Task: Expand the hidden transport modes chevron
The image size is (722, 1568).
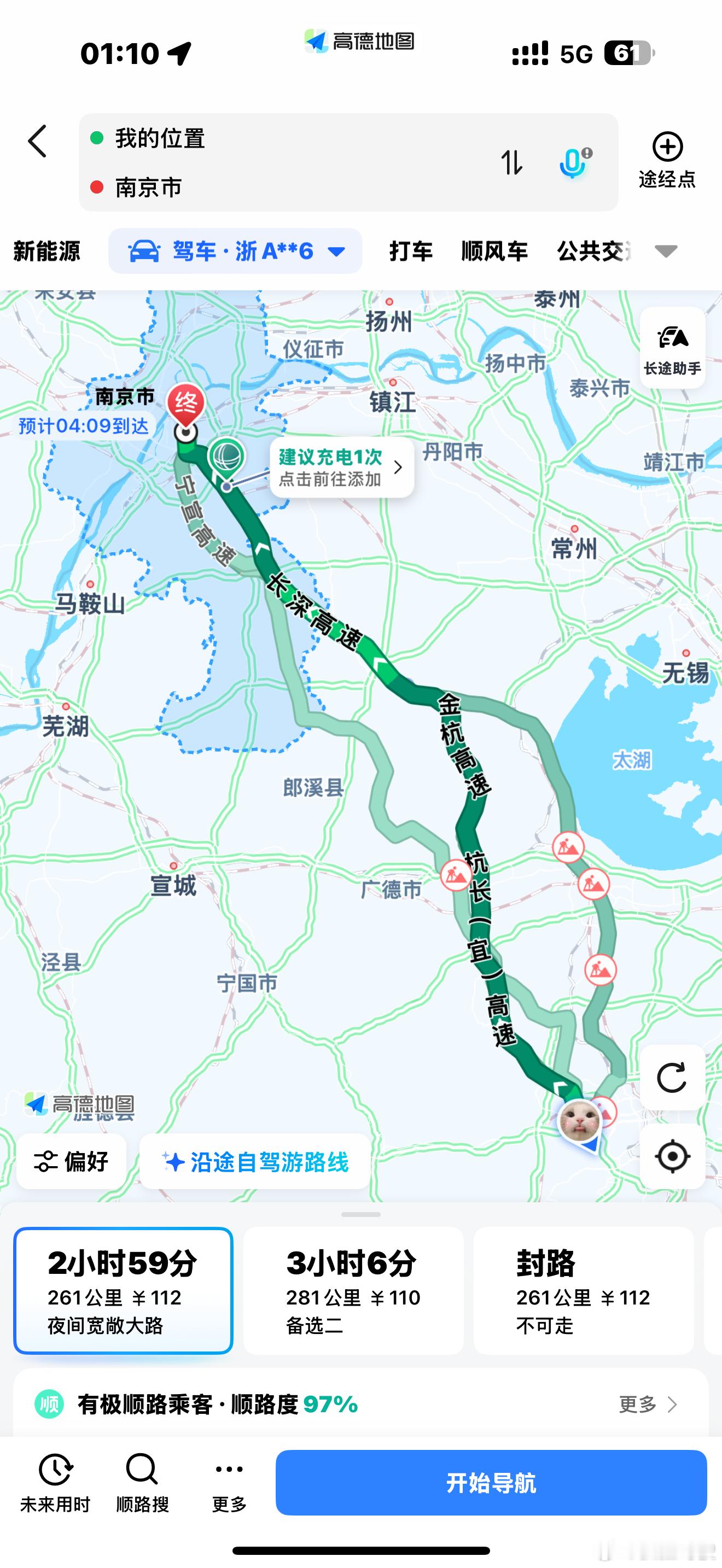Action: [x=665, y=251]
